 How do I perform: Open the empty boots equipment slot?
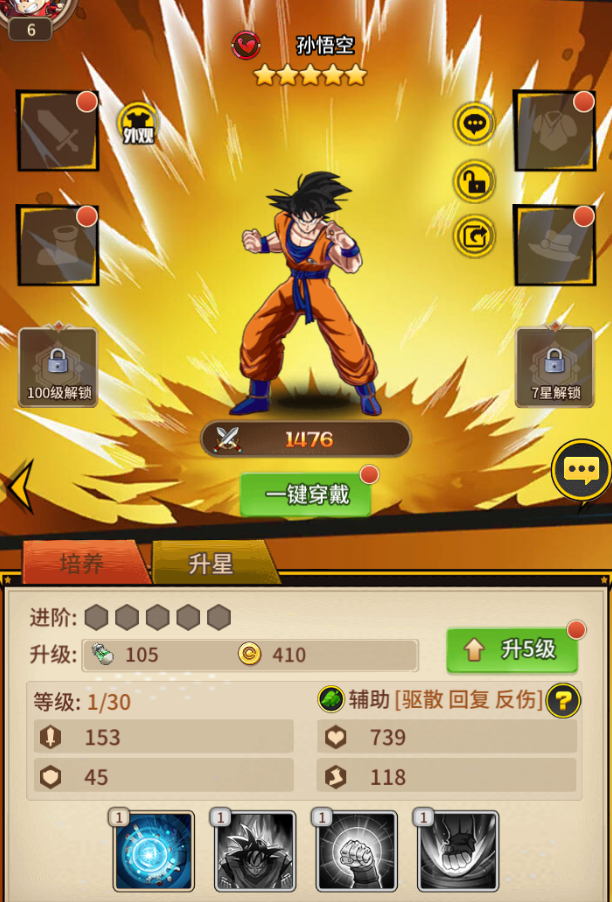(57, 245)
